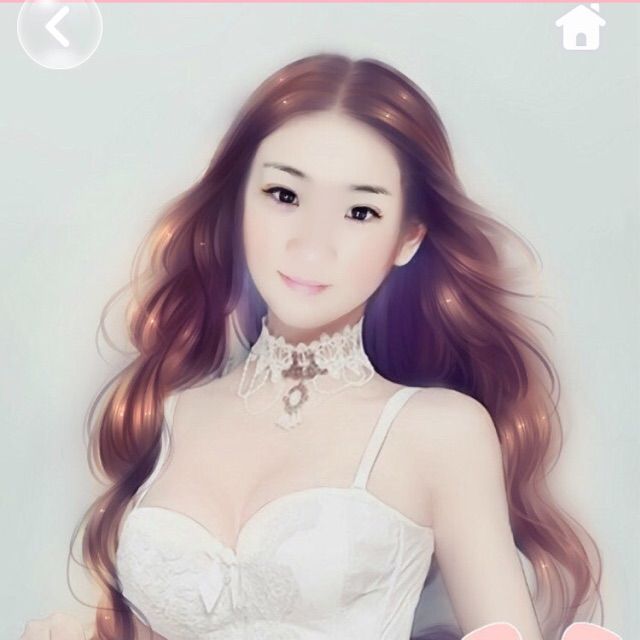Go back using the bubble arrow
Viewport: 640px width, 640px height.
click(58, 28)
